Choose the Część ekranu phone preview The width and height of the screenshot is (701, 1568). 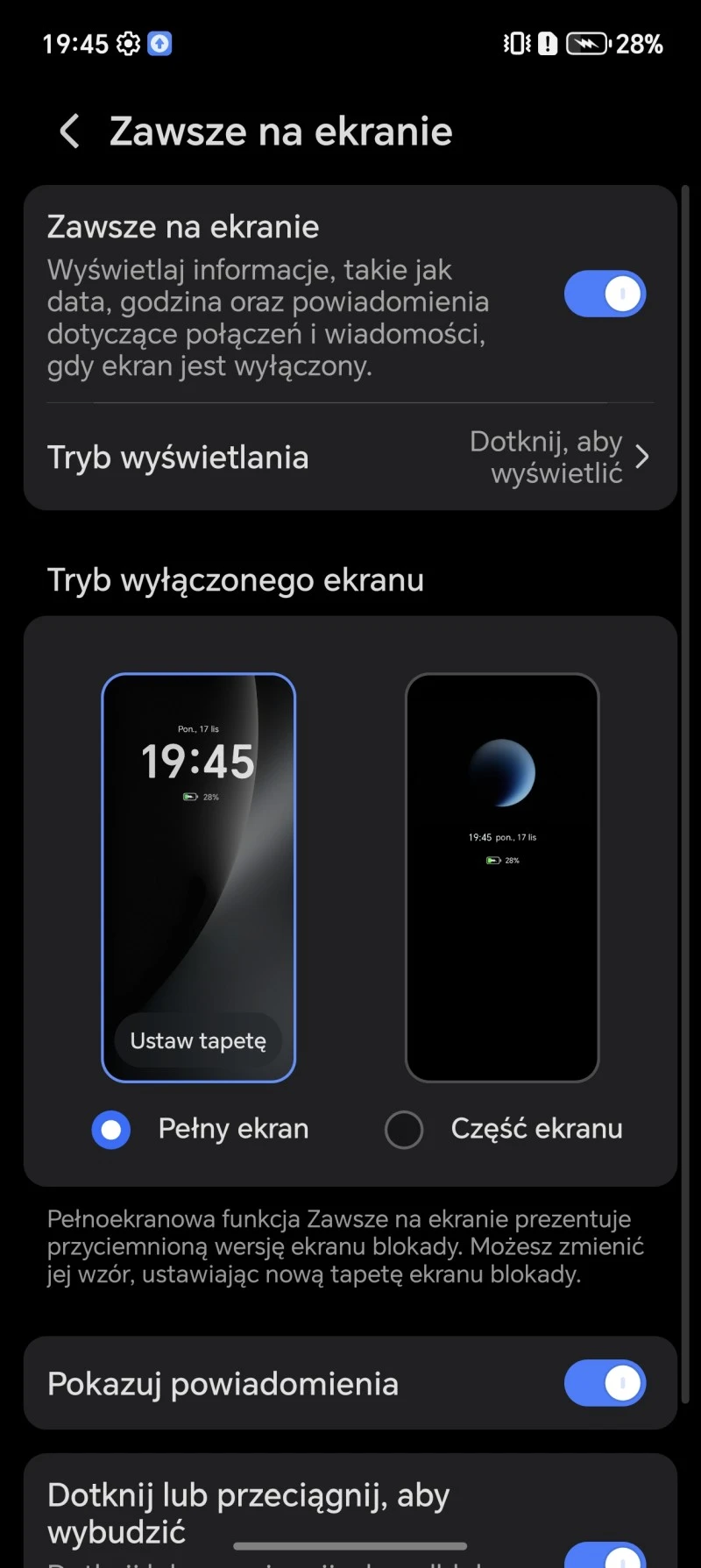[502, 876]
